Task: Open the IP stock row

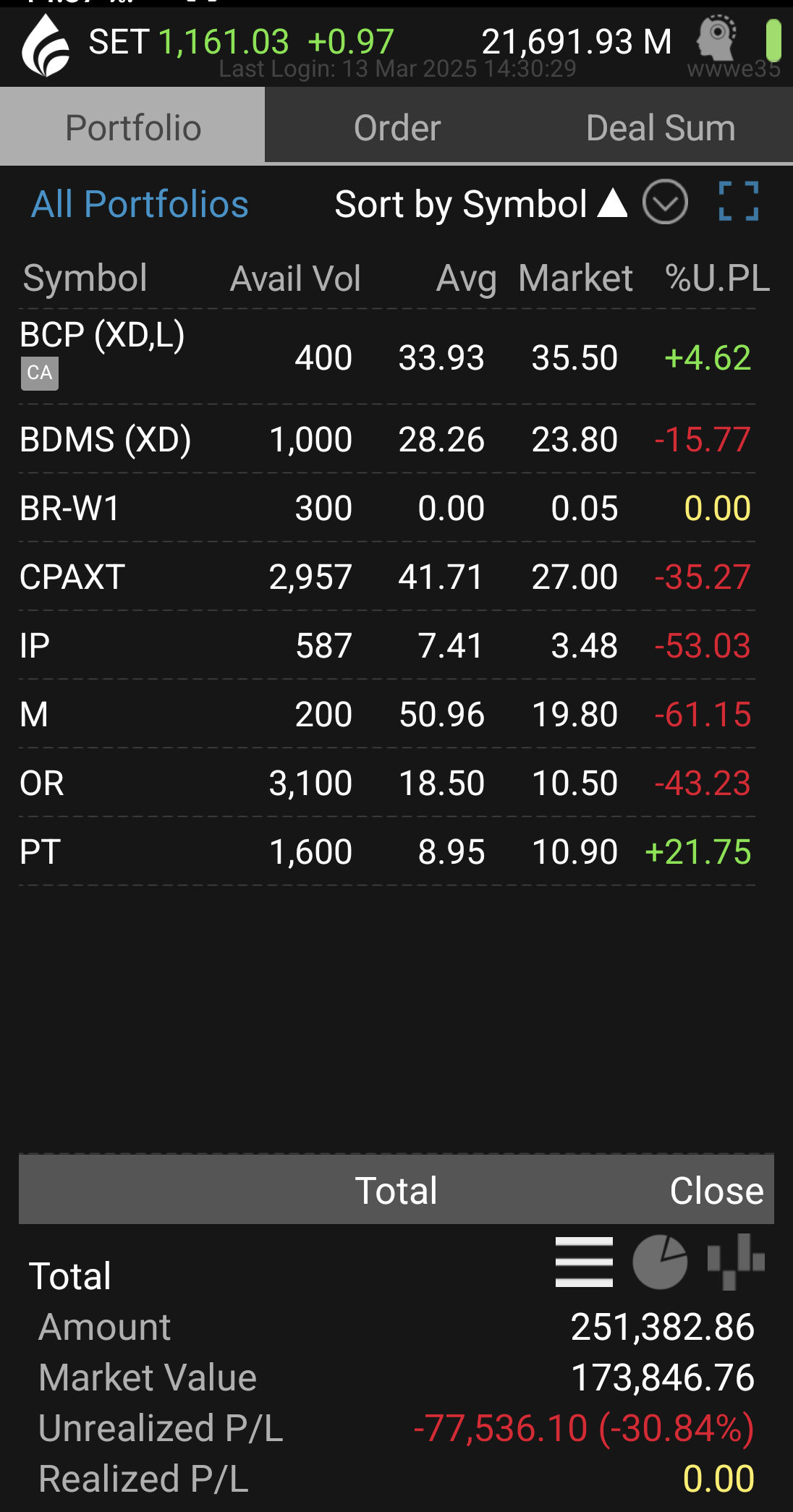Action: (x=387, y=645)
